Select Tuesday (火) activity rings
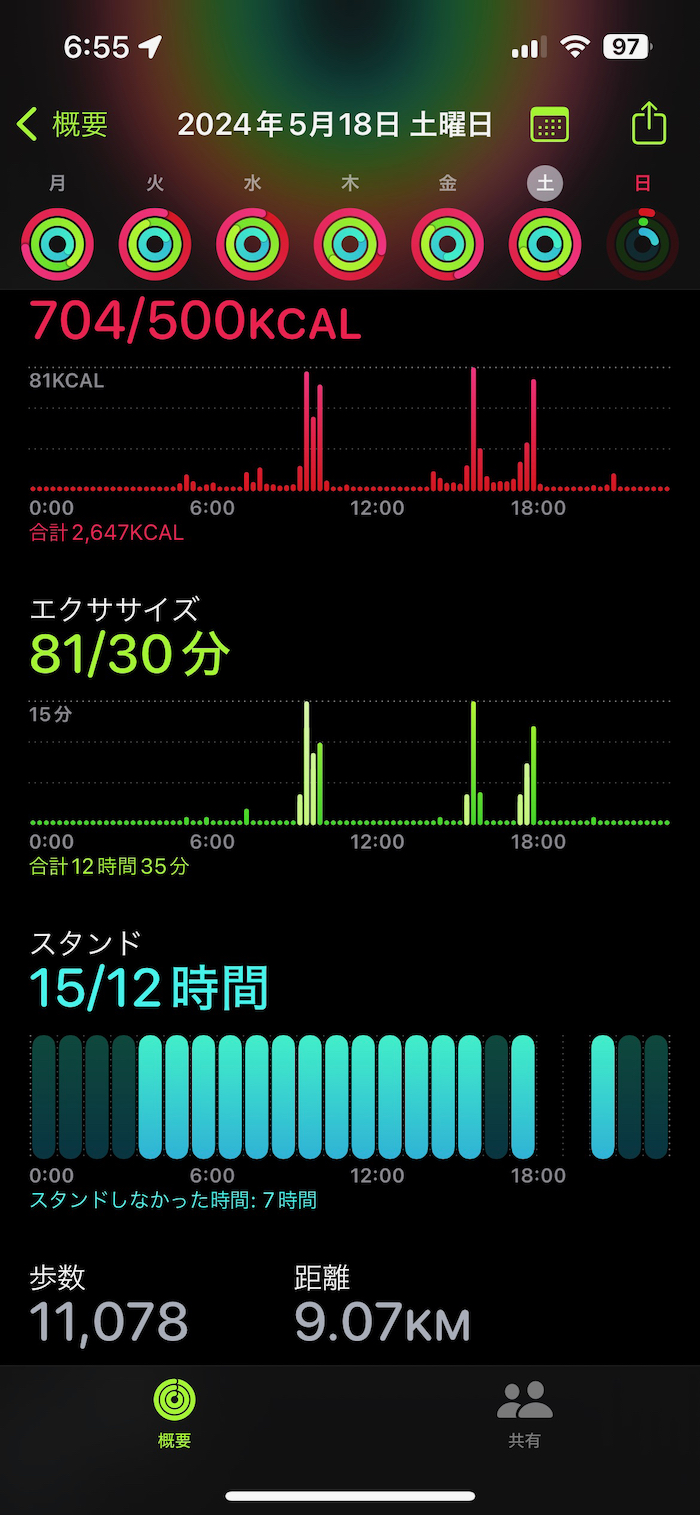The height and width of the screenshot is (1515, 700). [x=155, y=244]
